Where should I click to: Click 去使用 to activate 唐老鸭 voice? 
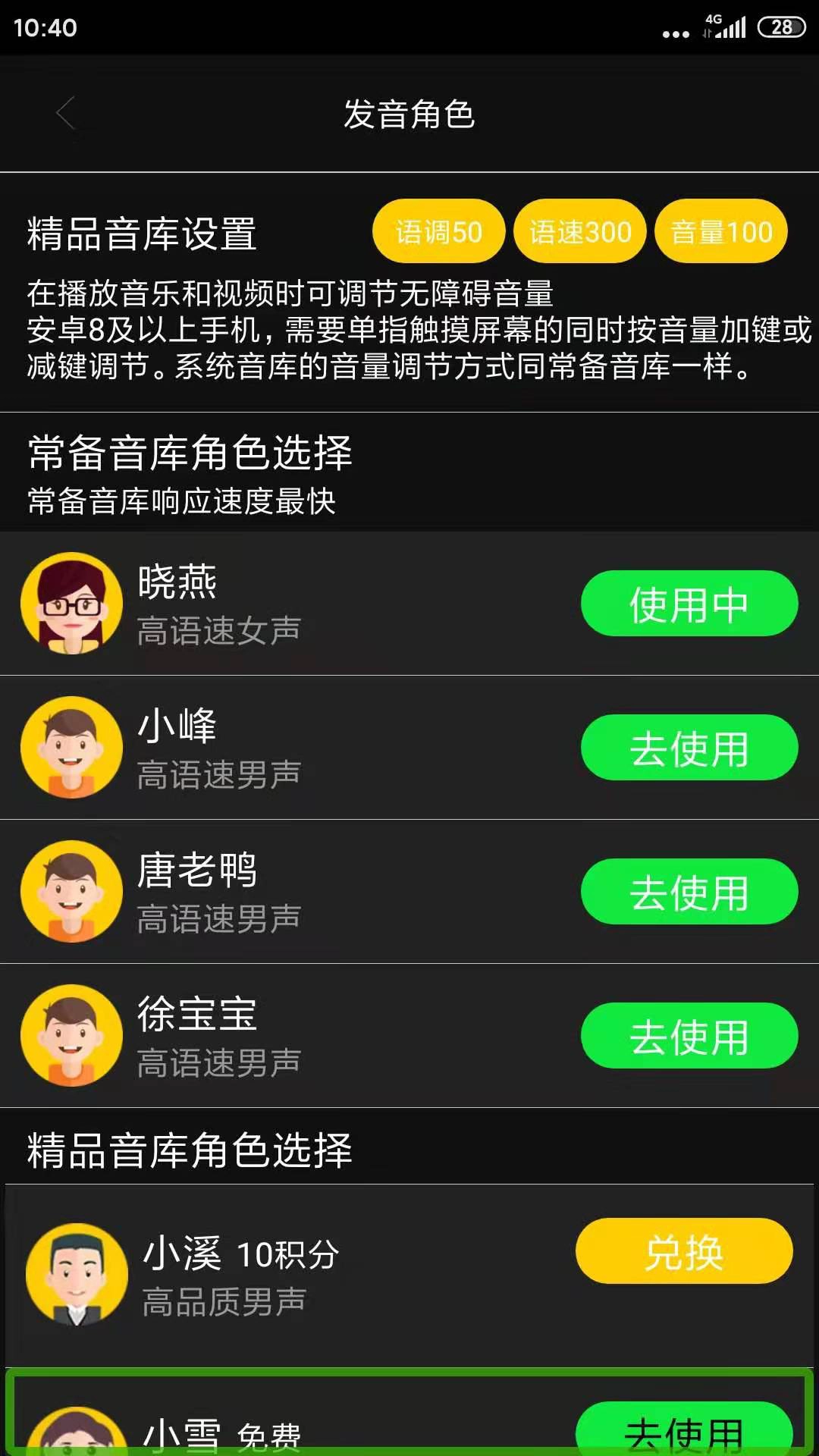click(x=689, y=893)
